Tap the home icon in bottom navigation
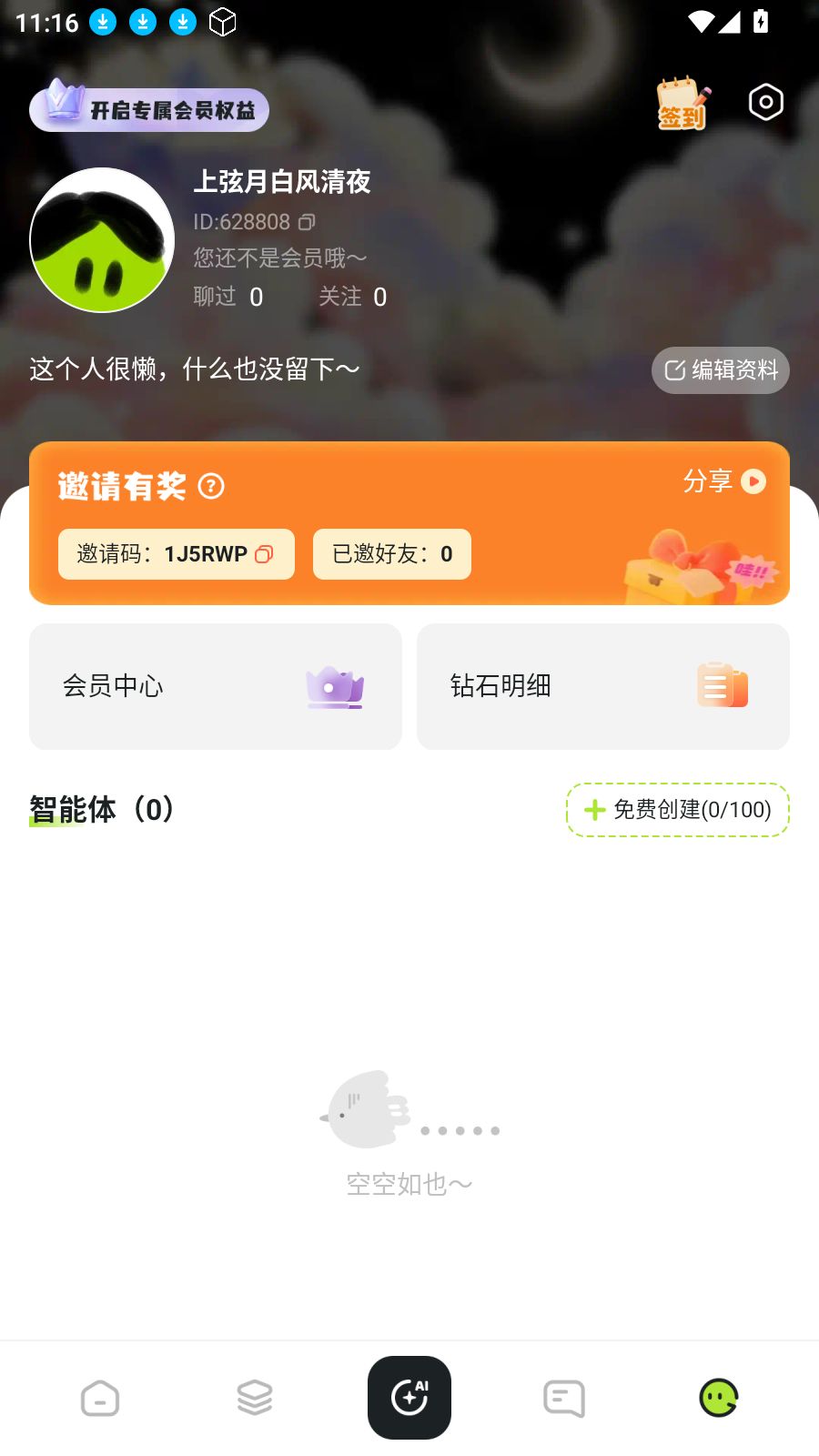The height and width of the screenshot is (1456, 819). coord(100,1399)
